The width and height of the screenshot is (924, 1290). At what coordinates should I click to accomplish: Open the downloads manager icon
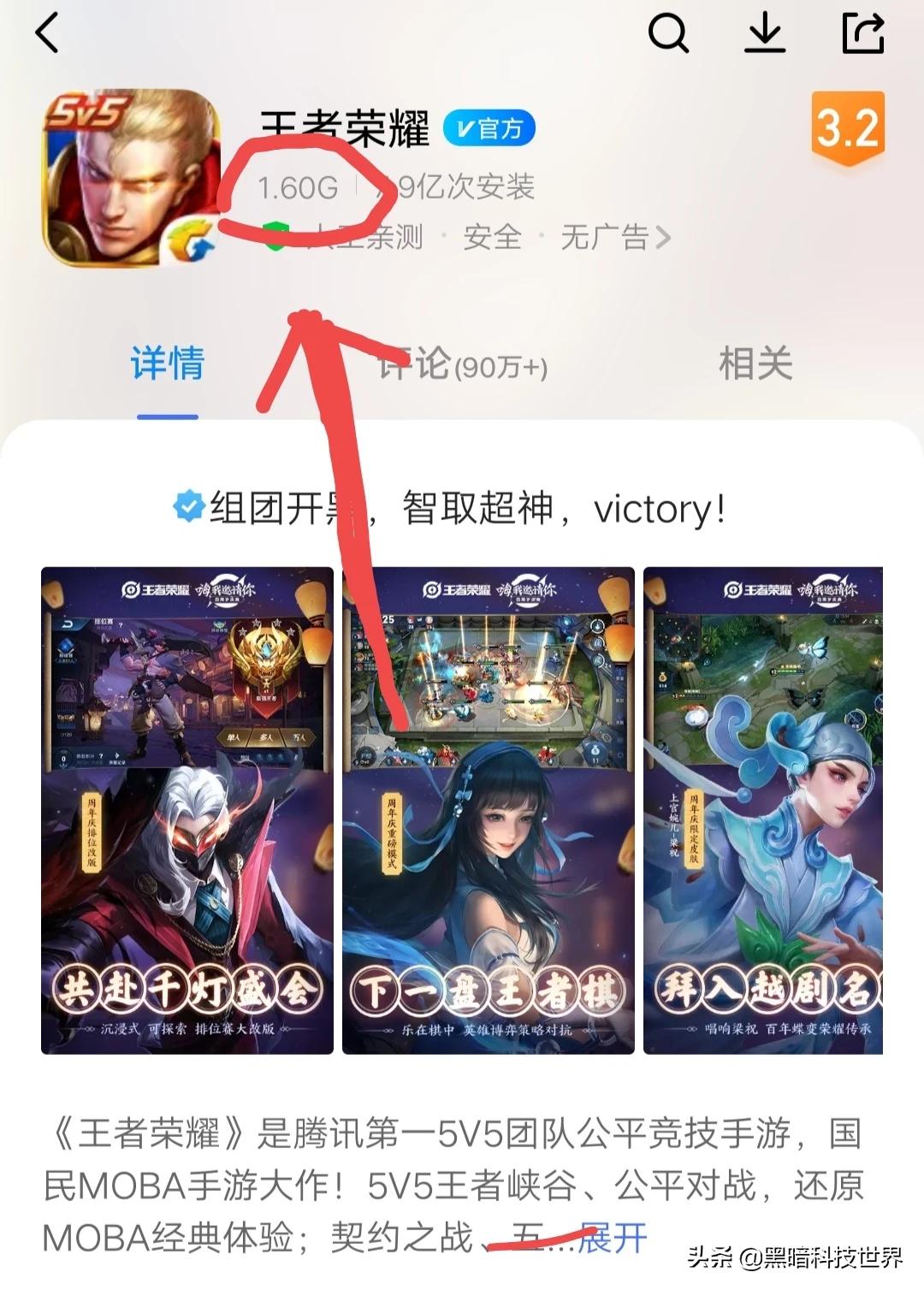765,34
